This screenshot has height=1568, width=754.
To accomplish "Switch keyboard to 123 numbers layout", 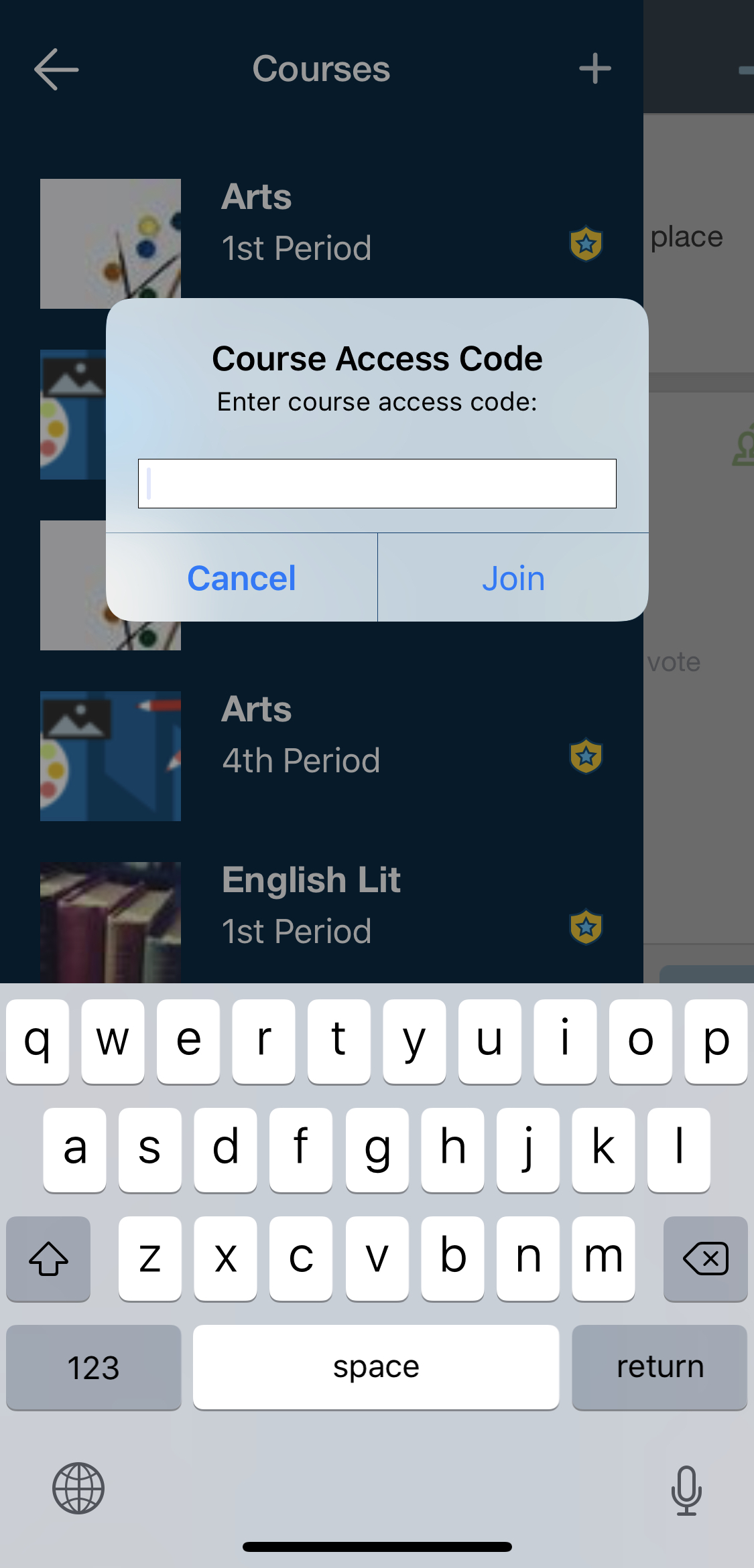I will (x=94, y=1367).
